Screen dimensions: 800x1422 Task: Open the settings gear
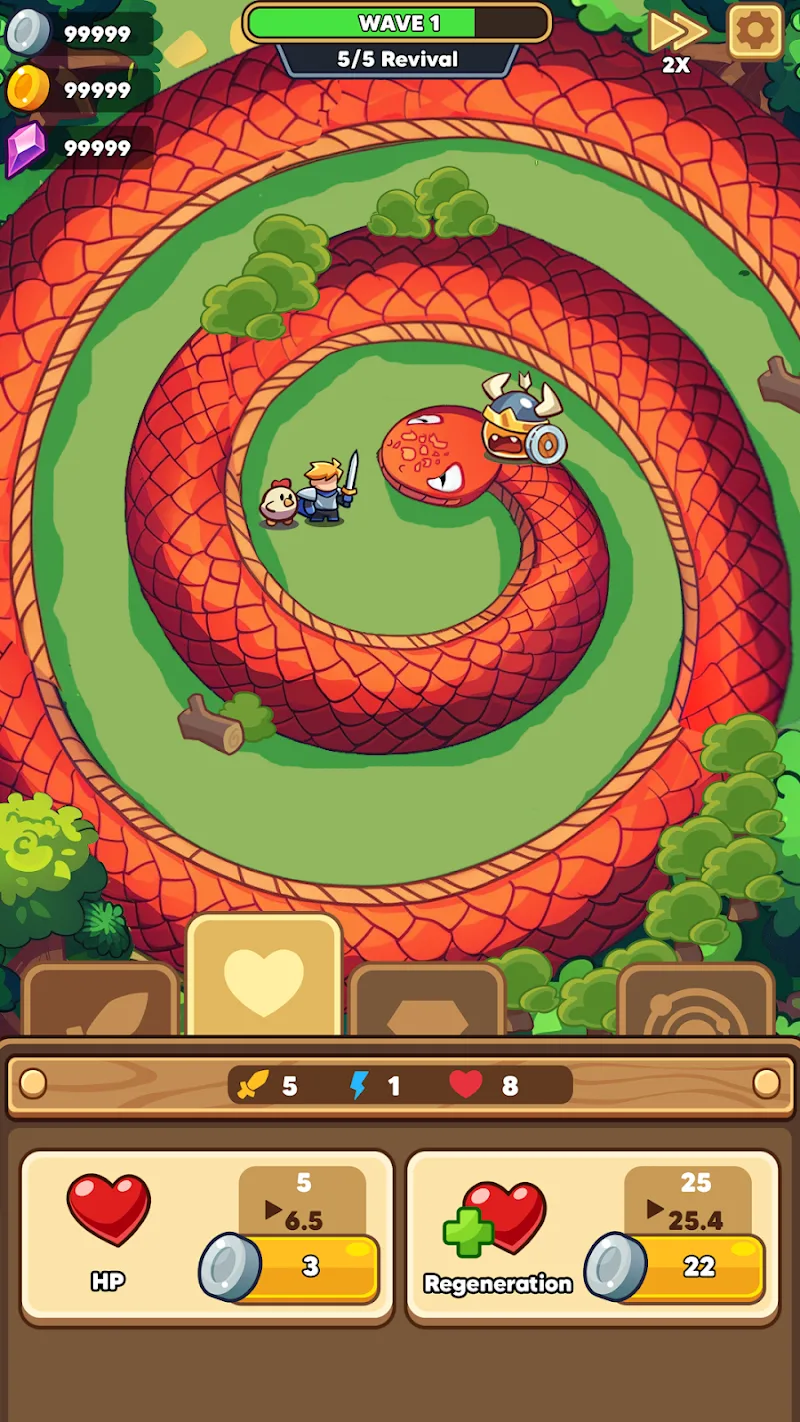pos(755,32)
